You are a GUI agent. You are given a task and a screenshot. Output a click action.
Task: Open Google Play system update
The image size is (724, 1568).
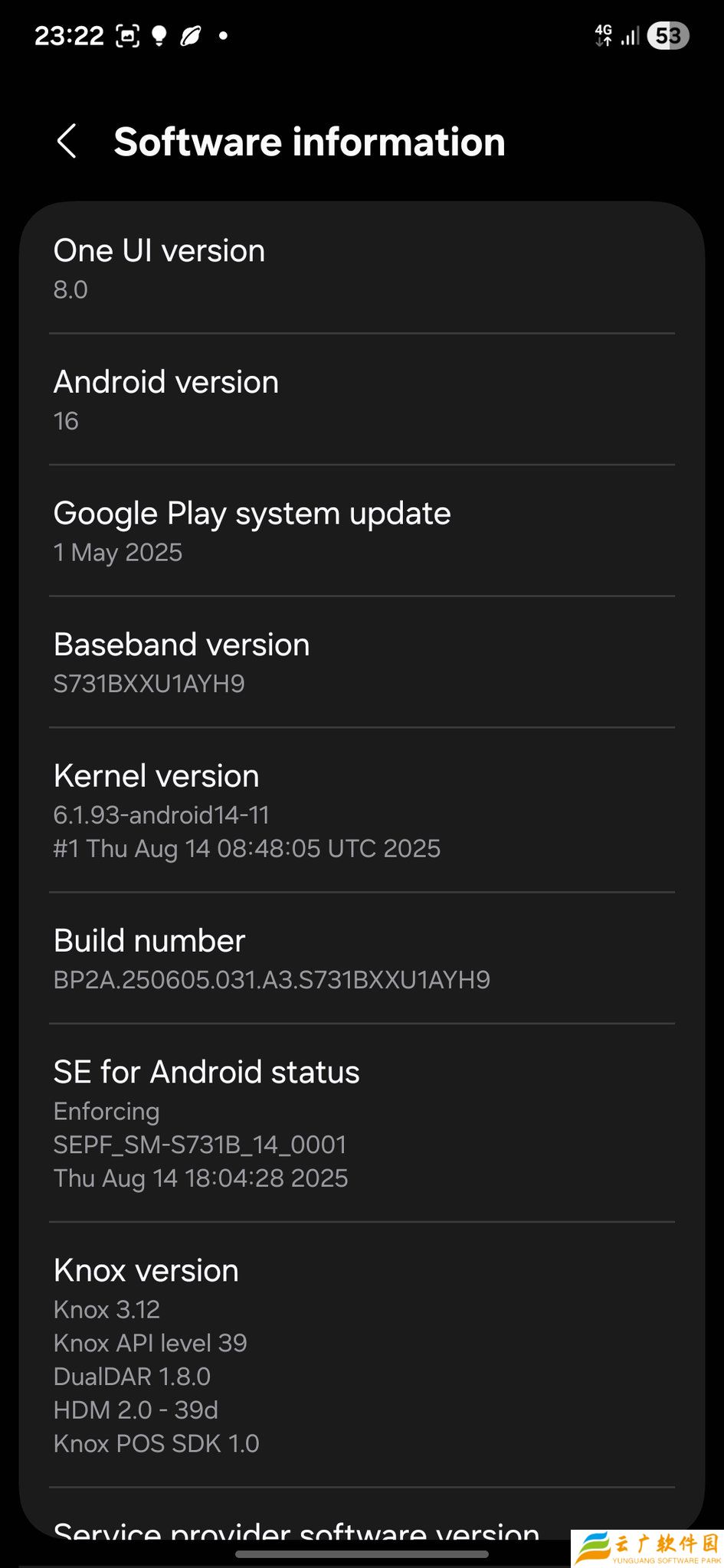click(x=362, y=531)
